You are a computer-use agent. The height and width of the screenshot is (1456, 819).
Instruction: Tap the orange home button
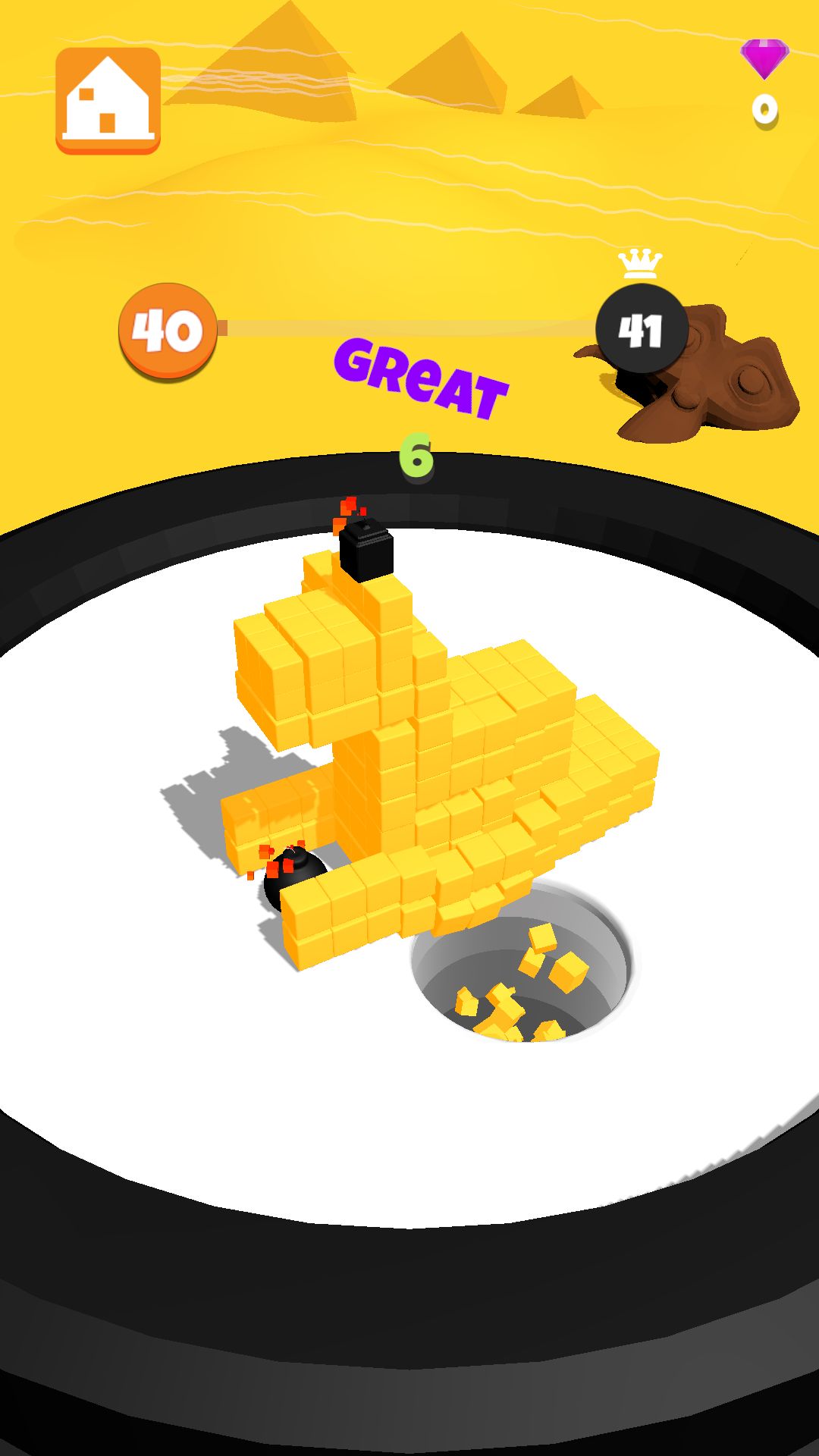coord(108,101)
